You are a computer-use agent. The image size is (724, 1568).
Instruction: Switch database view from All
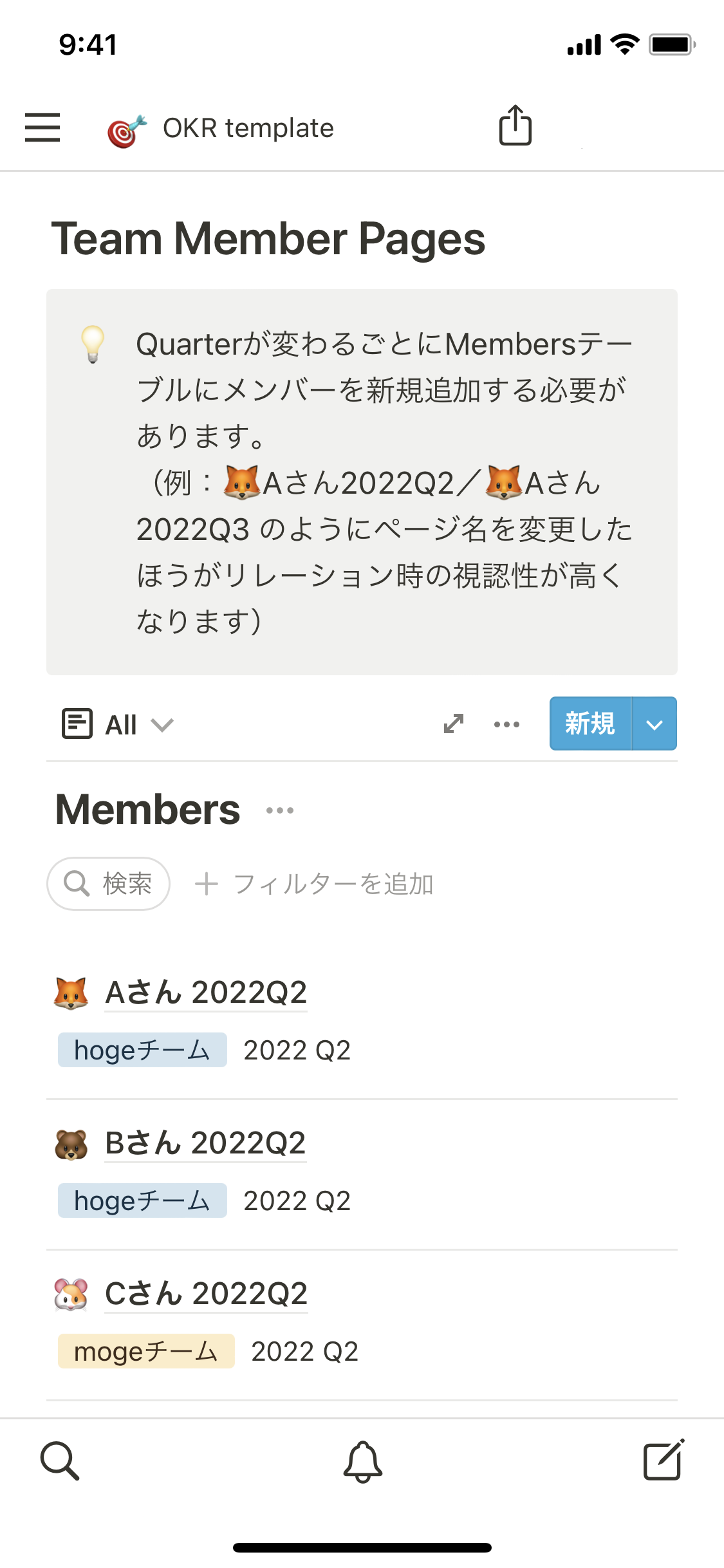(x=118, y=724)
